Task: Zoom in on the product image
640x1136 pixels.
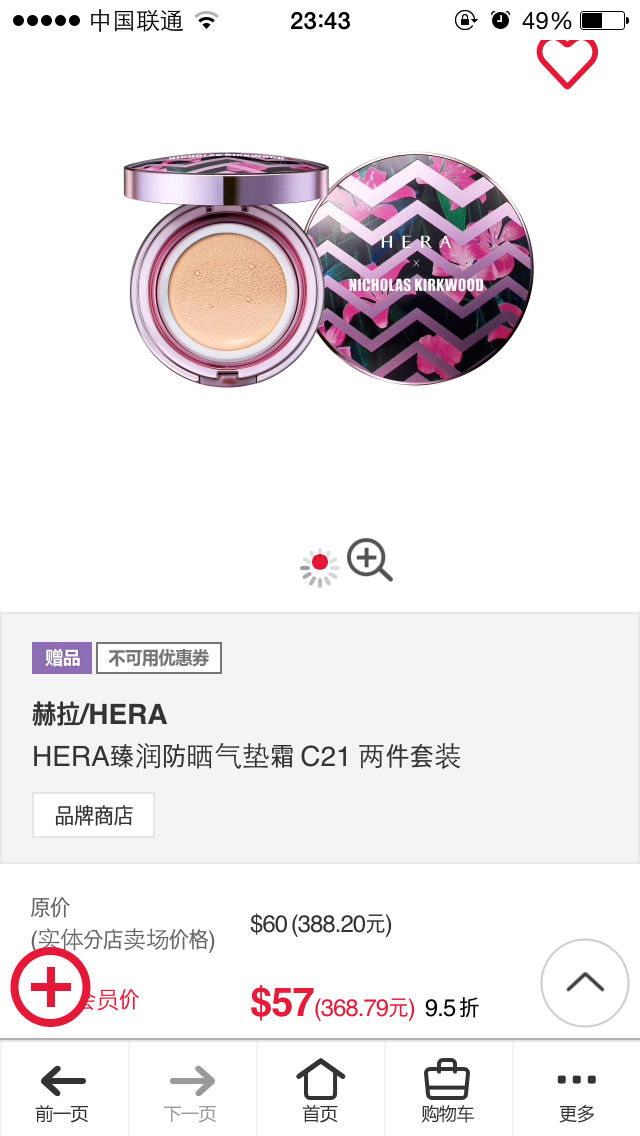Action: pyautogui.click(x=370, y=561)
